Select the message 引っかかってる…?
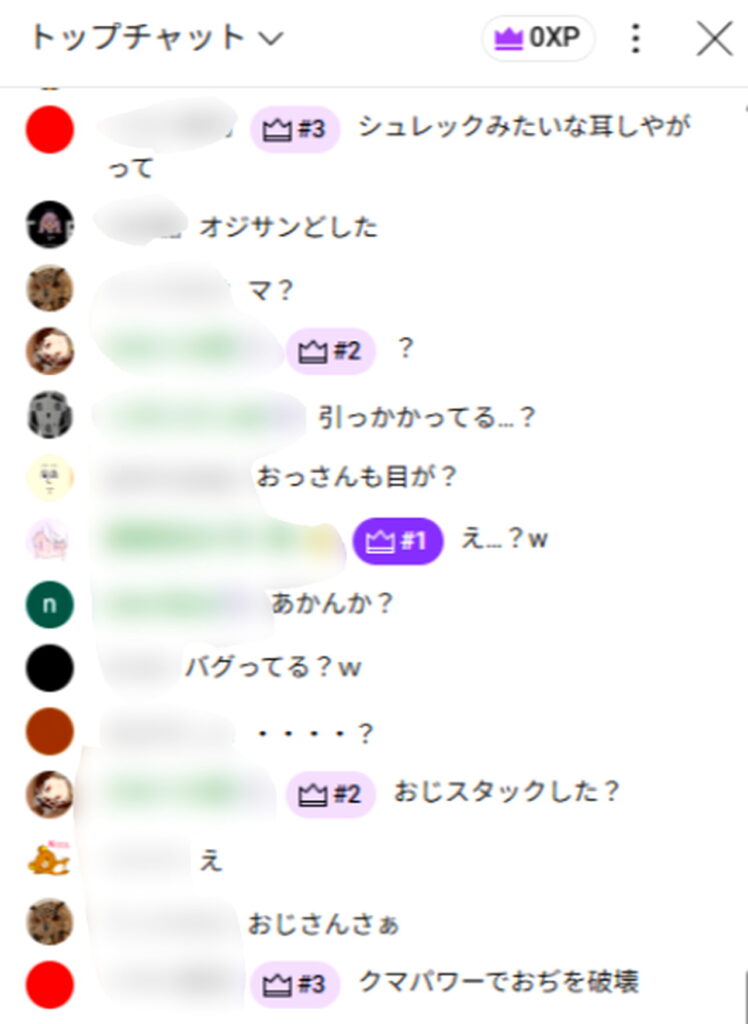The image size is (748, 1024). pyautogui.click(x=427, y=417)
